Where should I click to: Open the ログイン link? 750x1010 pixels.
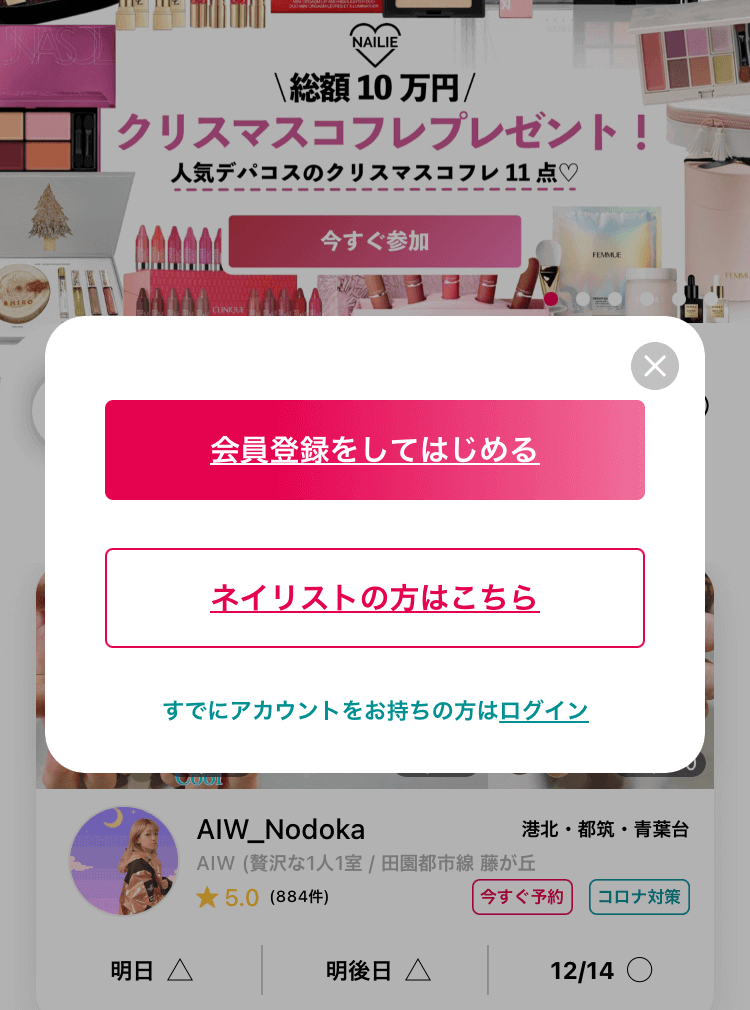click(544, 711)
